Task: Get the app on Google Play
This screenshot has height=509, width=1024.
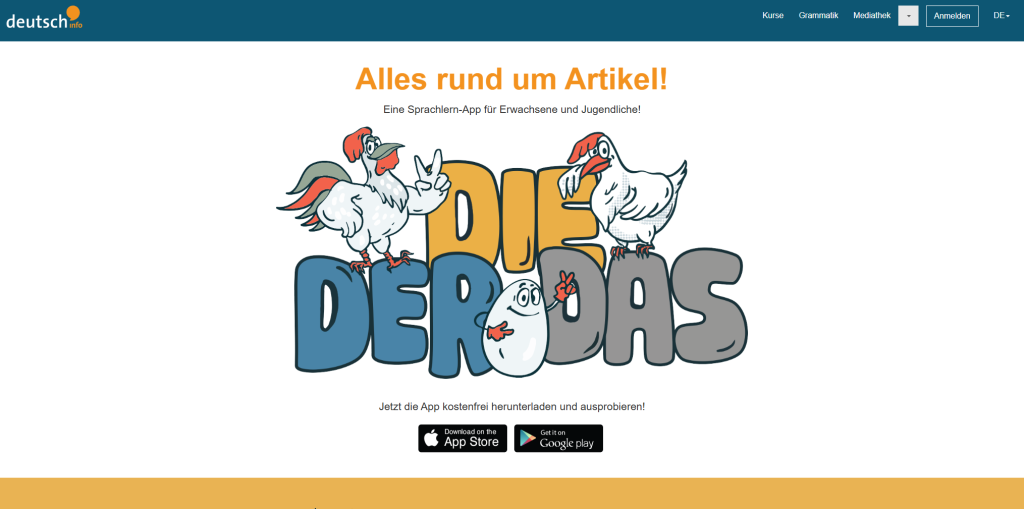Action: point(558,438)
